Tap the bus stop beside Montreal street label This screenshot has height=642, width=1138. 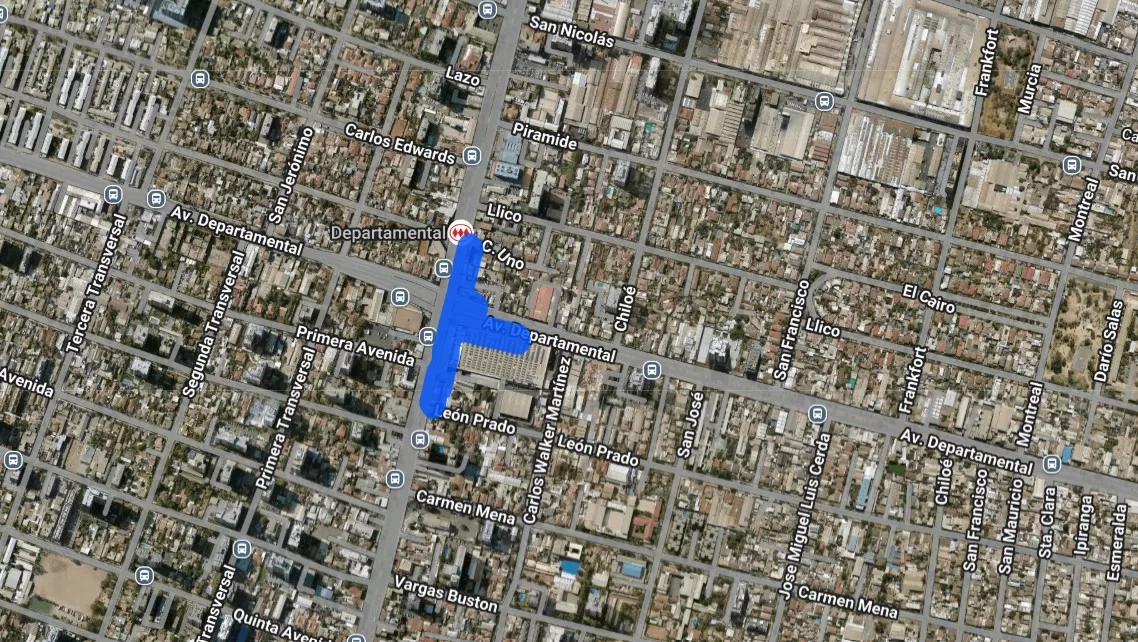click(1071, 164)
